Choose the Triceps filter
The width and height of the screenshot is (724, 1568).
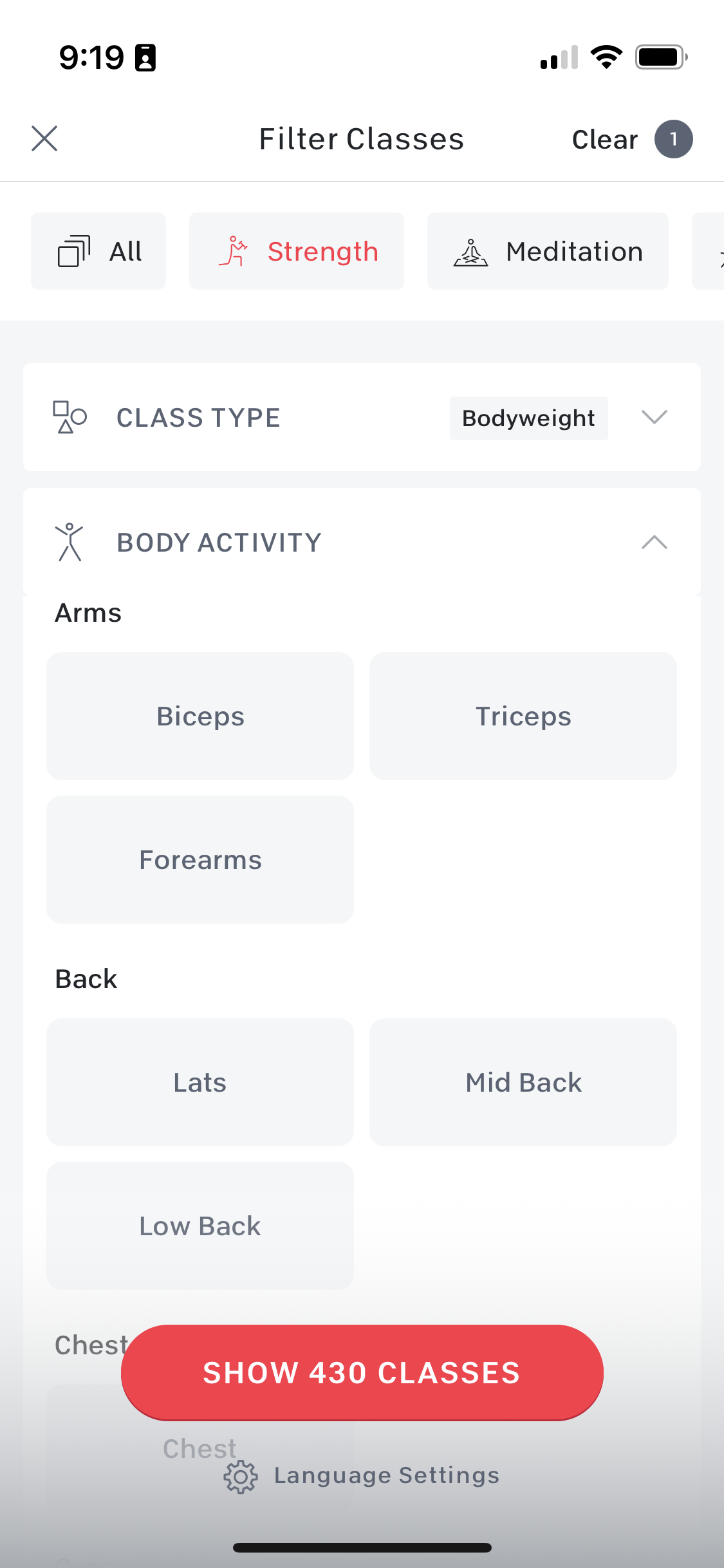pyautogui.click(x=523, y=716)
